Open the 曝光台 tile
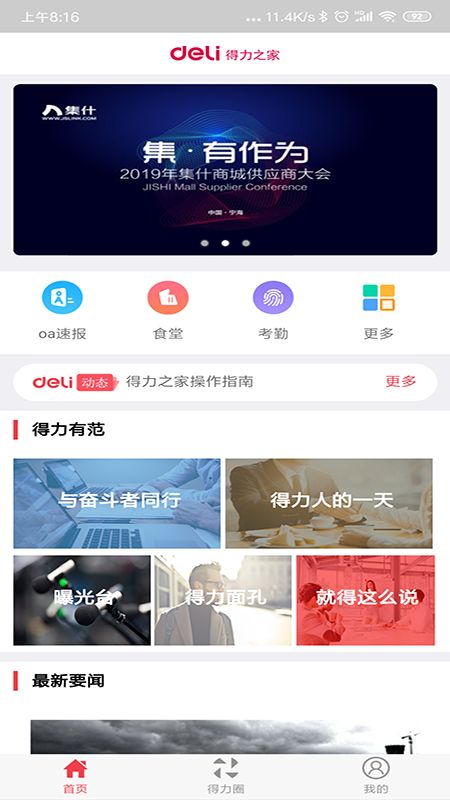Viewport: 450px width, 800px height. 82,600
